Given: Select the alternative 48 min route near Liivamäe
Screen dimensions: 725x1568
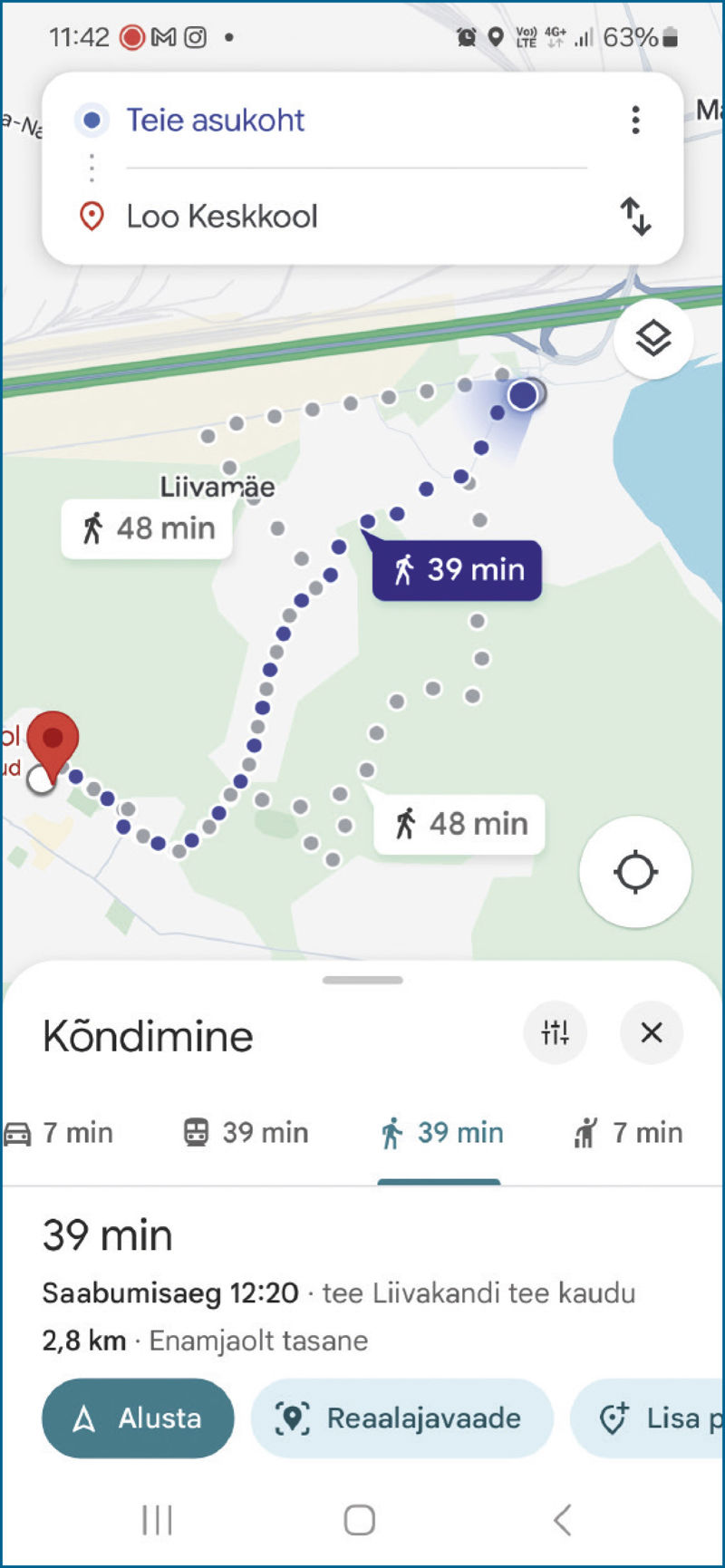Looking at the screenshot, I should point(147,528).
